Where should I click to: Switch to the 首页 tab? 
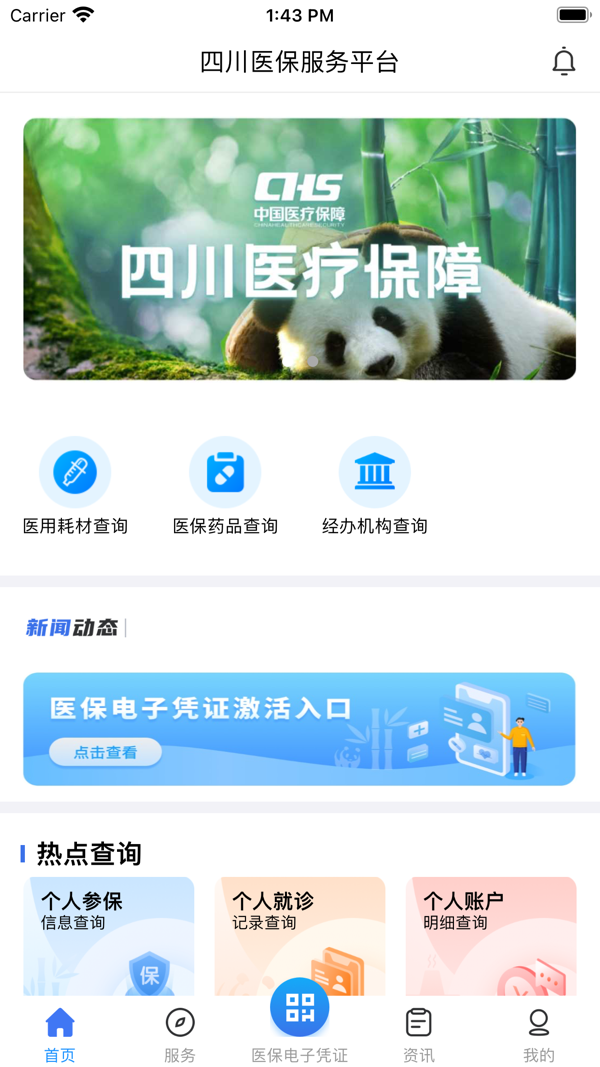pyautogui.click(x=60, y=1035)
